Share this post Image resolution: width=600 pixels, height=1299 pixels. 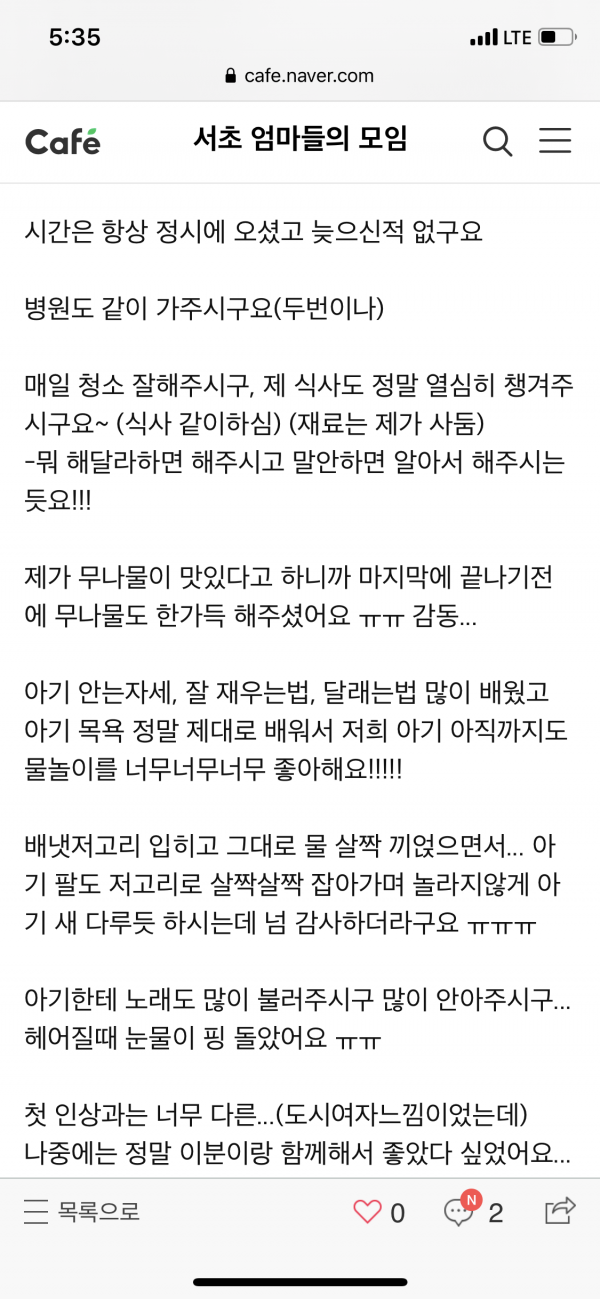point(561,1211)
